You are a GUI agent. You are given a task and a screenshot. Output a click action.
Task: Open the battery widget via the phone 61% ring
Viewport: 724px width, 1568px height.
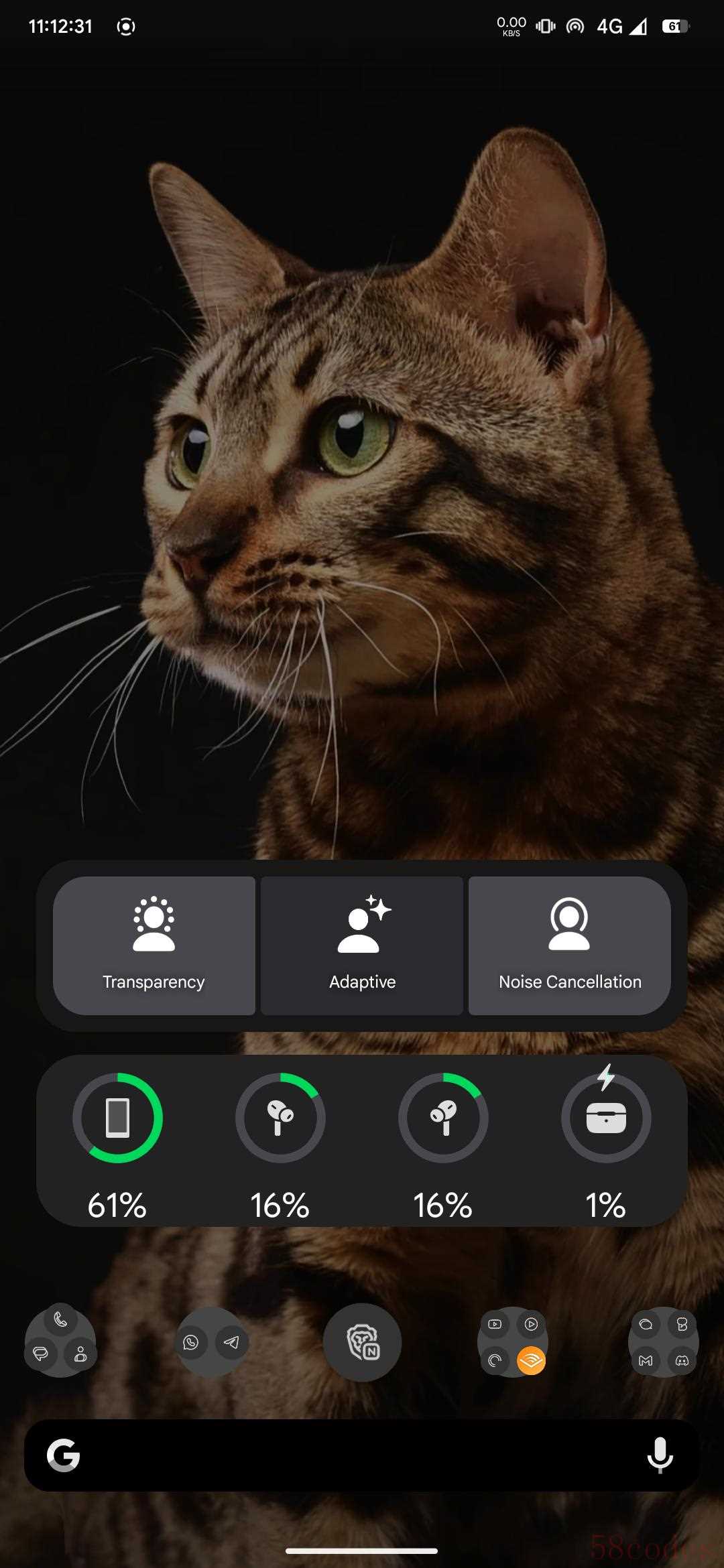tap(117, 1118)
